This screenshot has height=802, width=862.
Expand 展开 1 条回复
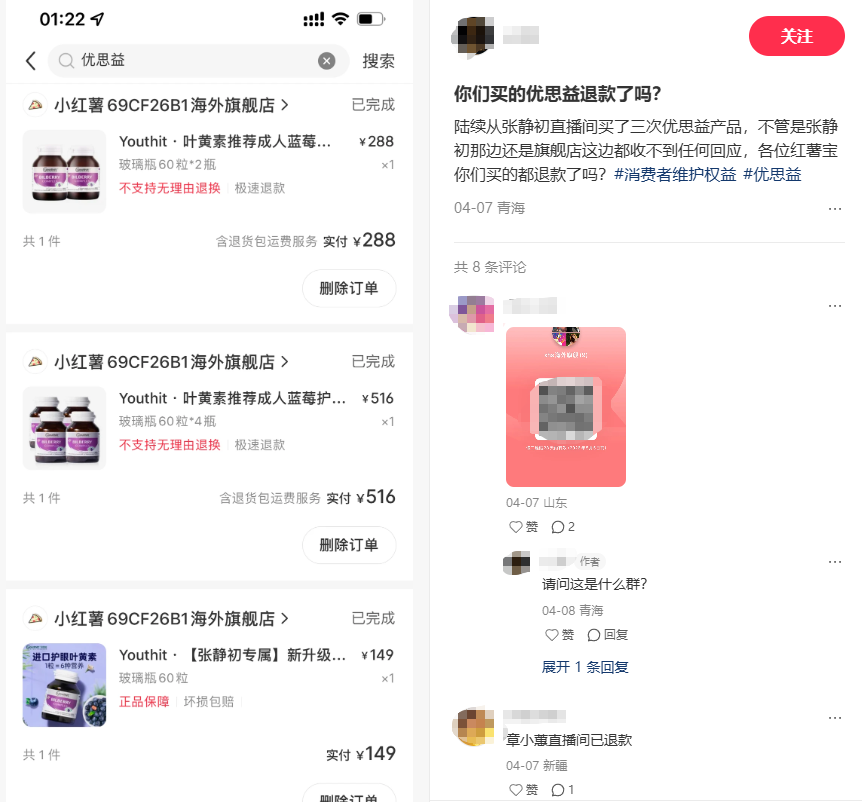click(x=585, y=667)
